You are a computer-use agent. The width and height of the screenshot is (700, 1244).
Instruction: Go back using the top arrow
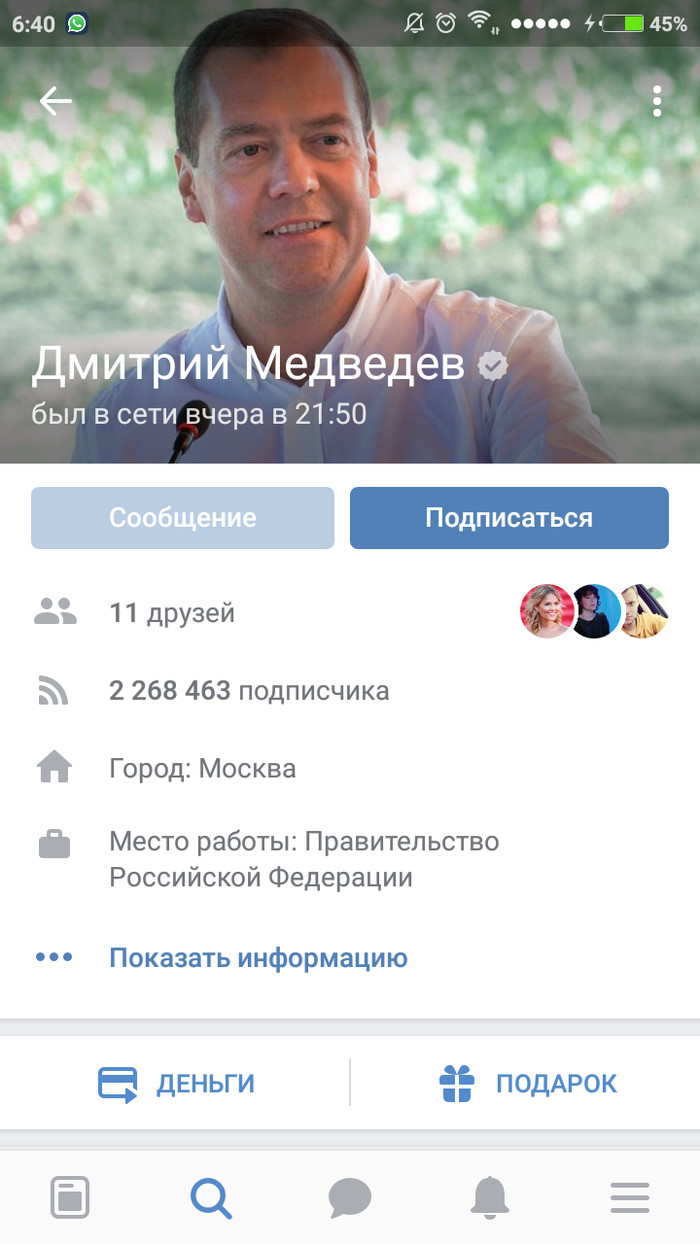(55, 101)
